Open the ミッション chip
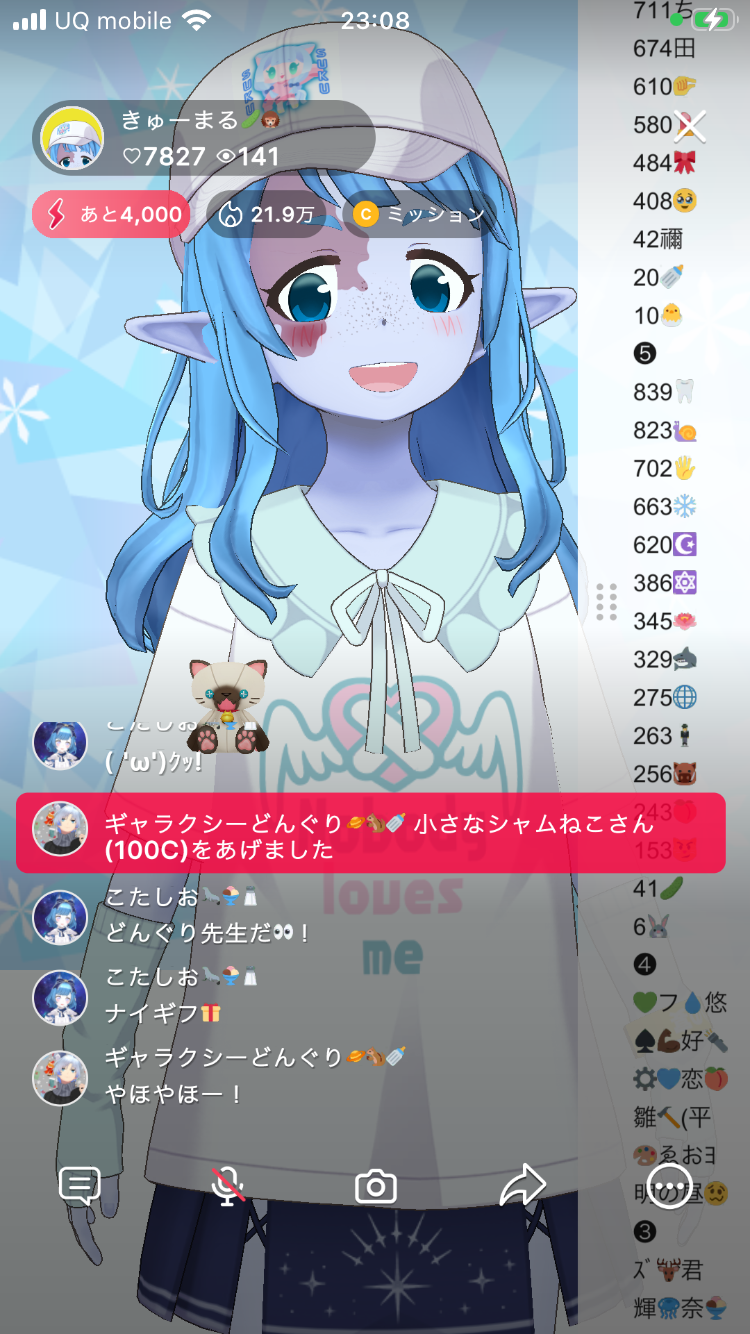The width and height of the screenshot is (750, 1334). (x=420, y=214)
